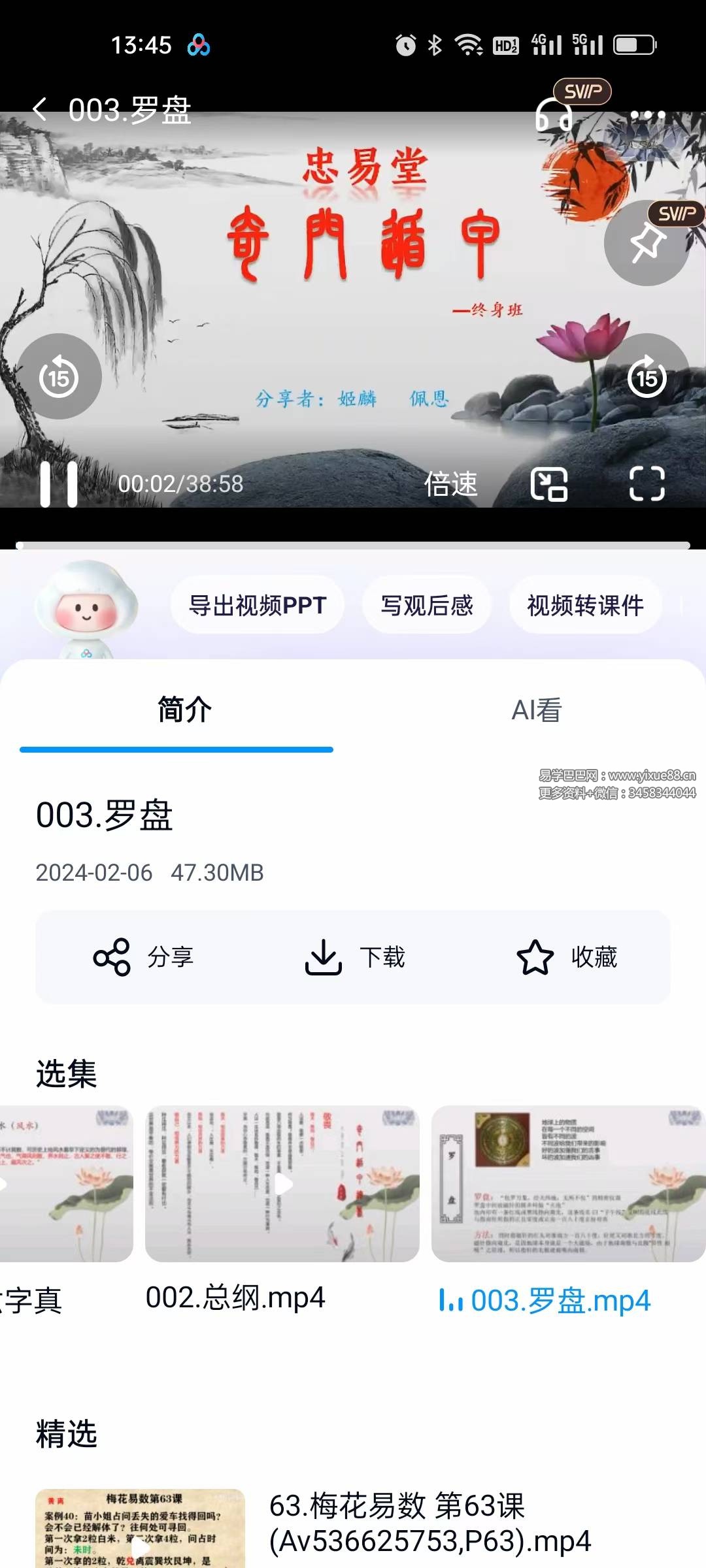Image resolution: width=706 pixels, height=1568 pixels.
Task: Tap the 导出视频PPT button
Action: click(x=256, y=605)
